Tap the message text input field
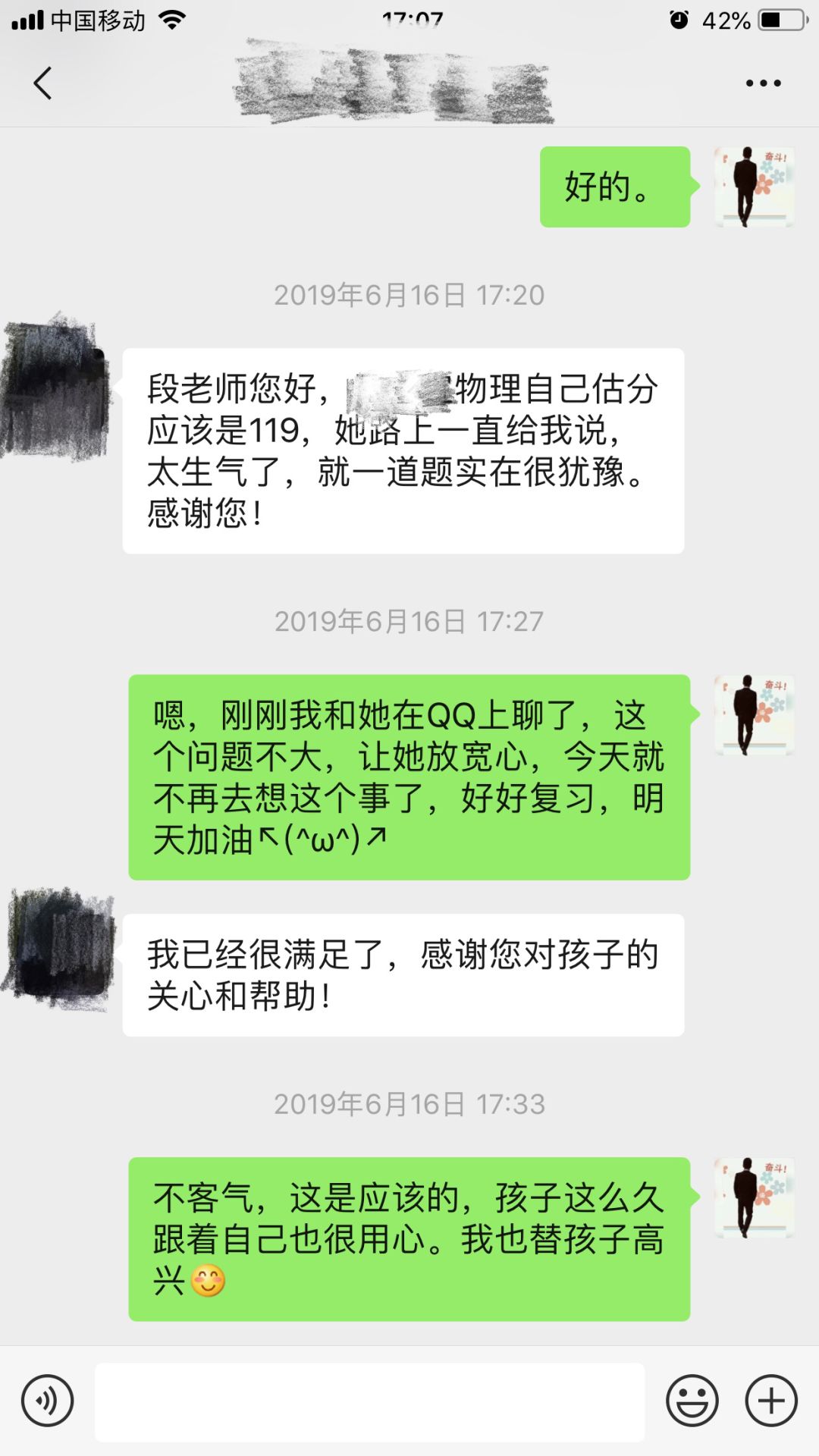 (x=369, y=1401)
